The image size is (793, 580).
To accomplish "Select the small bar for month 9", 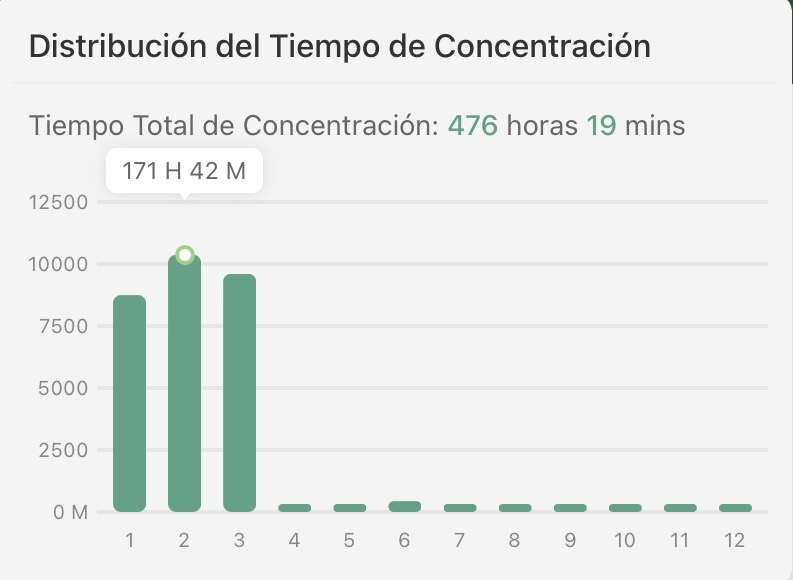I will [x=569, y=508].
